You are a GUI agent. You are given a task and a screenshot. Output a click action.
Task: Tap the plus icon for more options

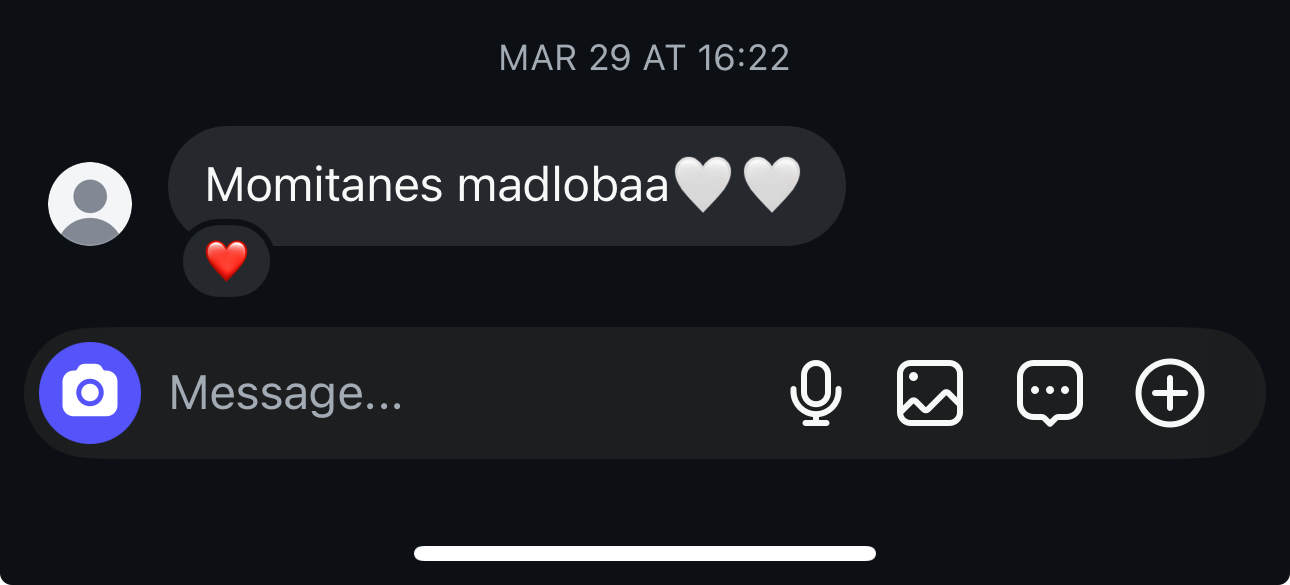(x=1170, y=393)
